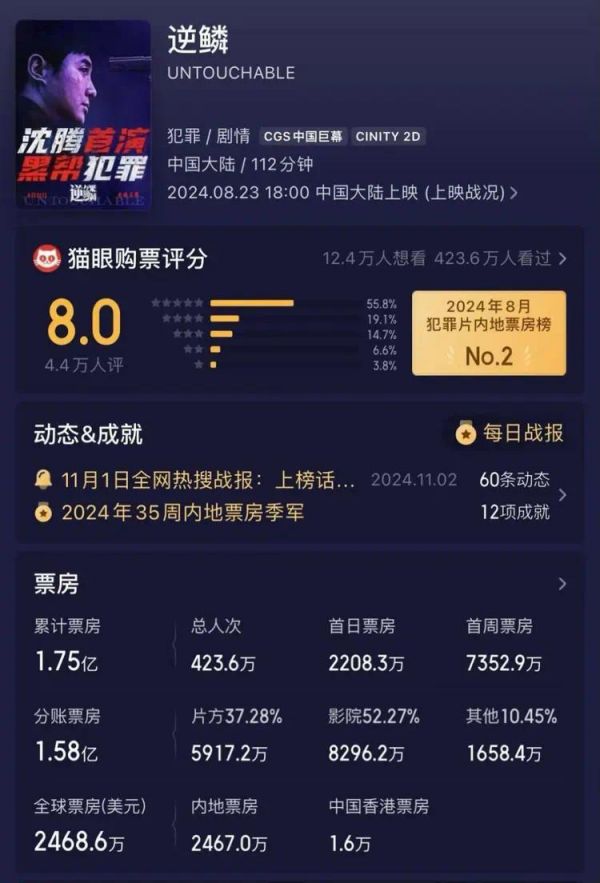Expand the 票房 box office section chevron
This screenshot has height=883, width=600.
(563, 584)
